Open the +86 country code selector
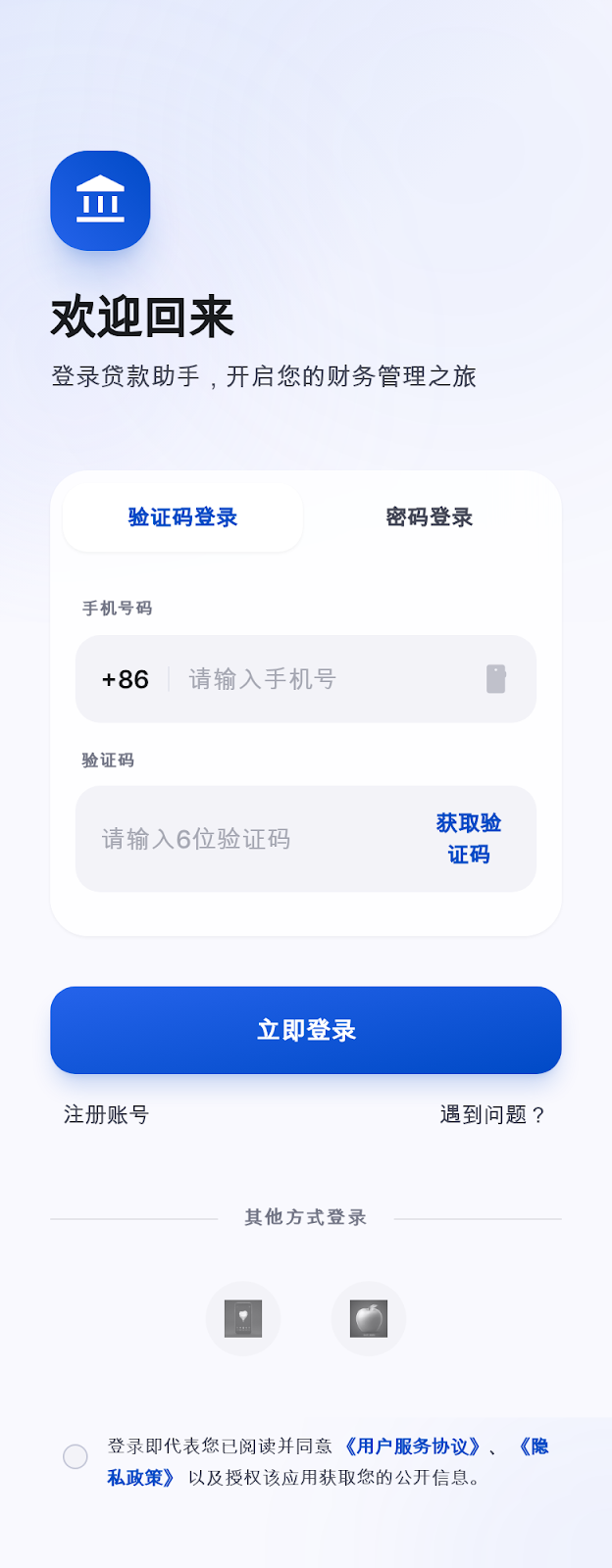The image size is (612, 1568). click(x=126, y=679)
